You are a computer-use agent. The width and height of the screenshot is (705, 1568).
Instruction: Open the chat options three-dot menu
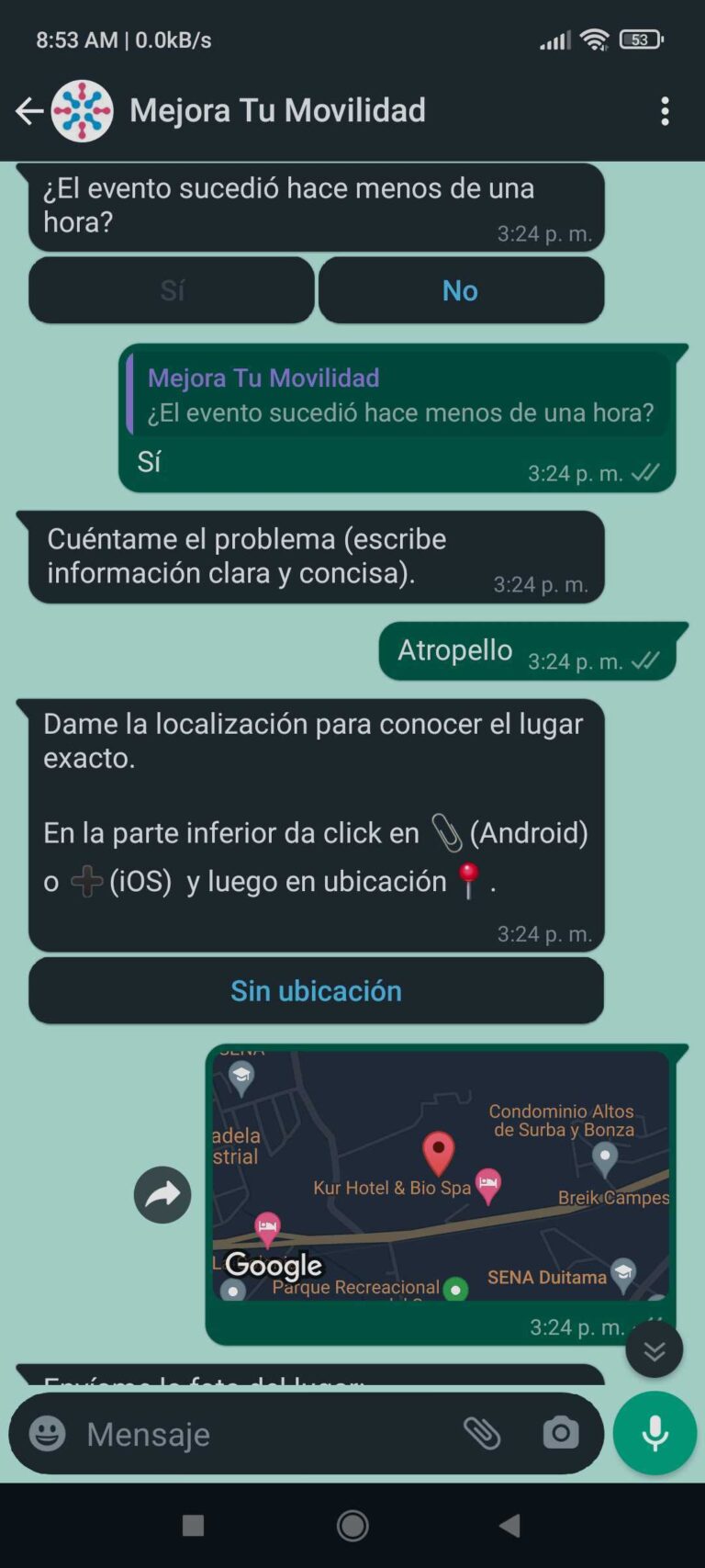[x=666, y=110]
